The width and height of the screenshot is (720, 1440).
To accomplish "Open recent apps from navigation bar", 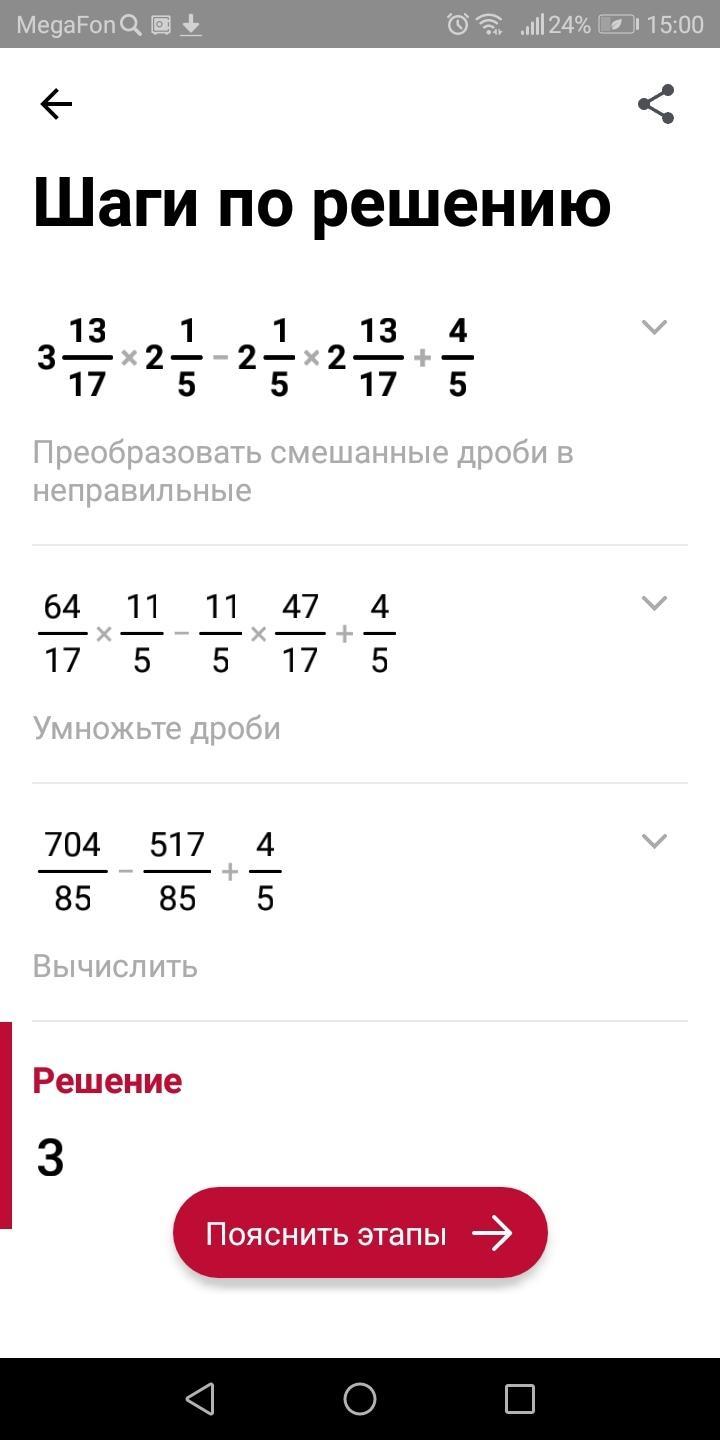I will (x=519, y=1399).
